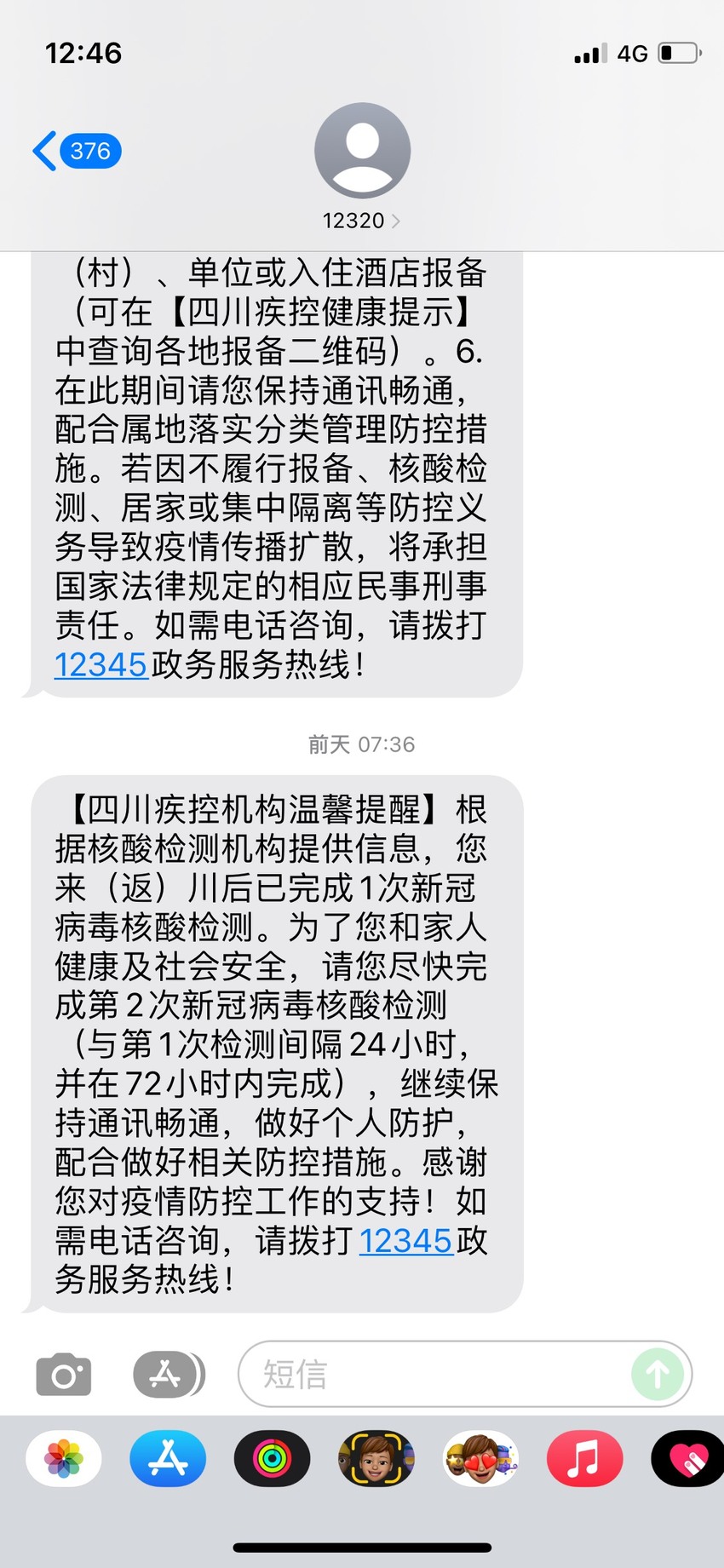Open the Memoji camera effects app
This screenshot has width=724, height=1568.
coord(376,1458)
